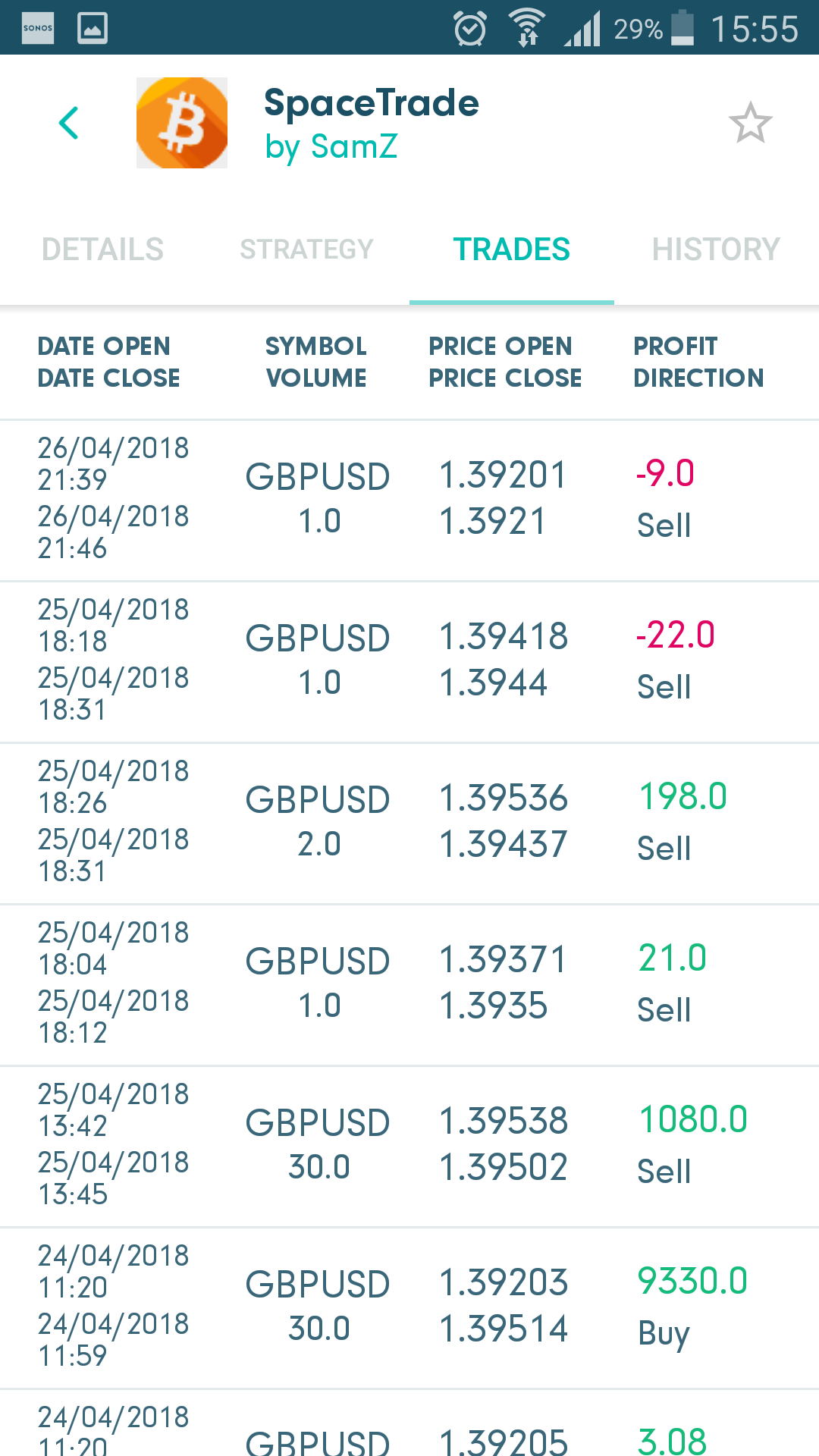This screenshot has width=819, height=1456.
Task: Open the Strategy tab
Action: click(x=307, y=249)
